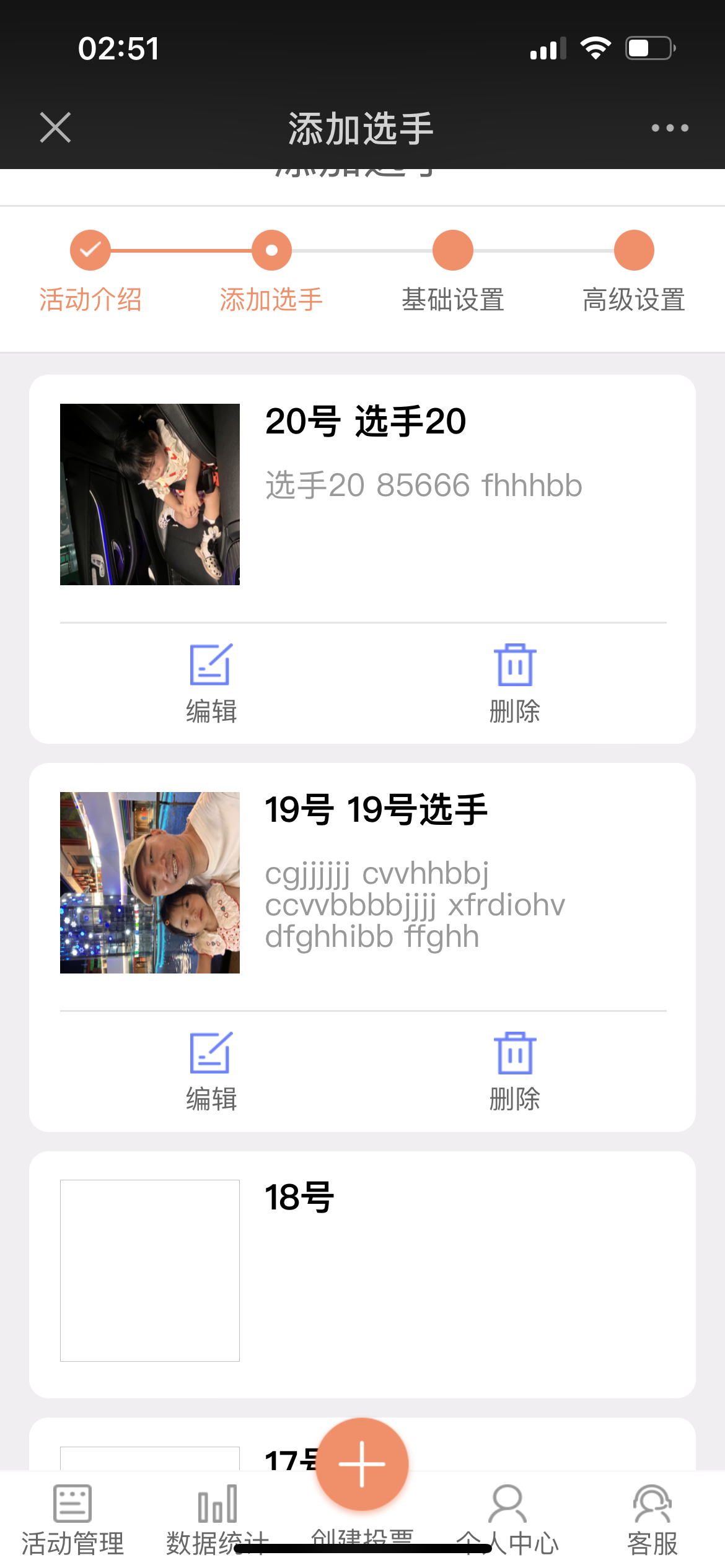725x1568 pixels.
Task: Switch to the 活动管理 tab
Action: tap(72, 1520)
